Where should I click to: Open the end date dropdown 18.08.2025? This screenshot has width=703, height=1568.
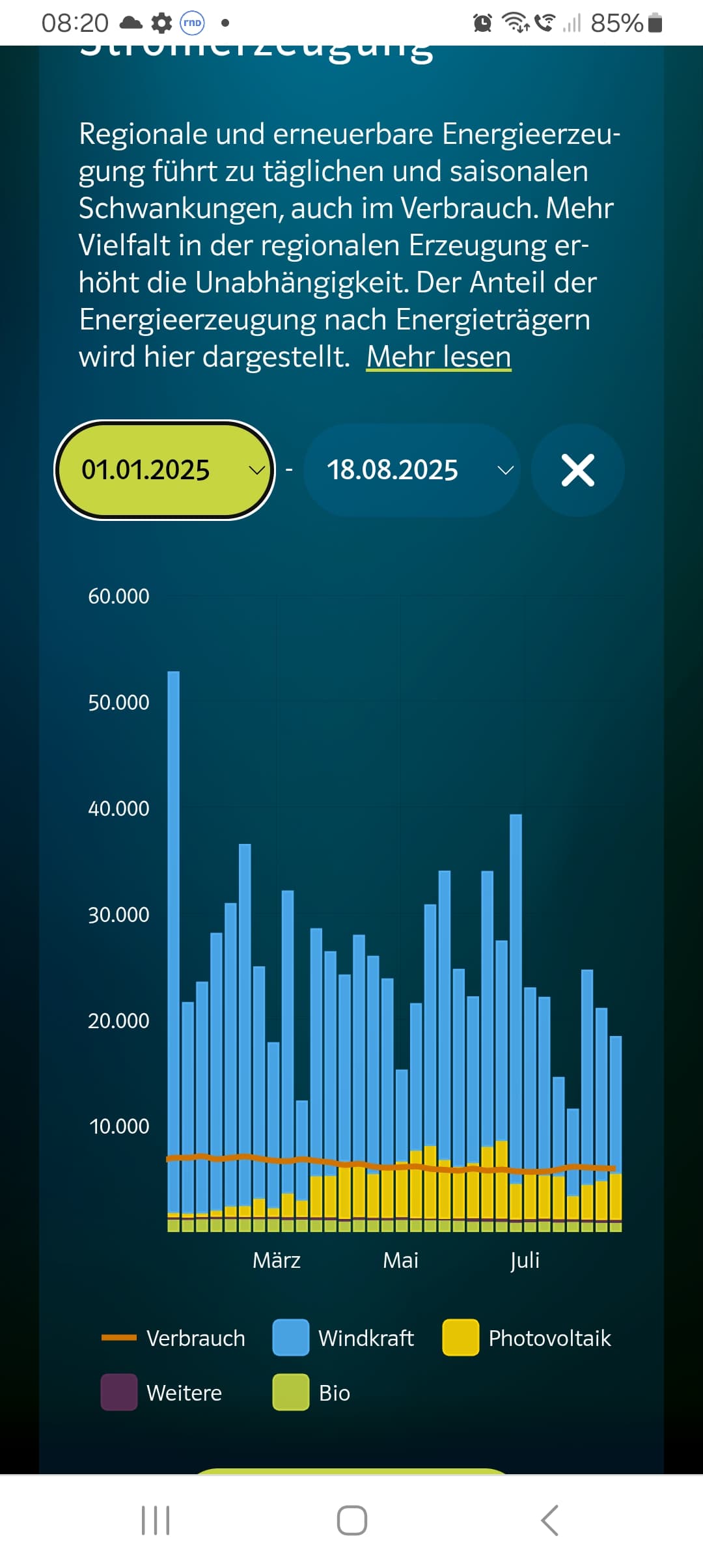coord(412,470)
